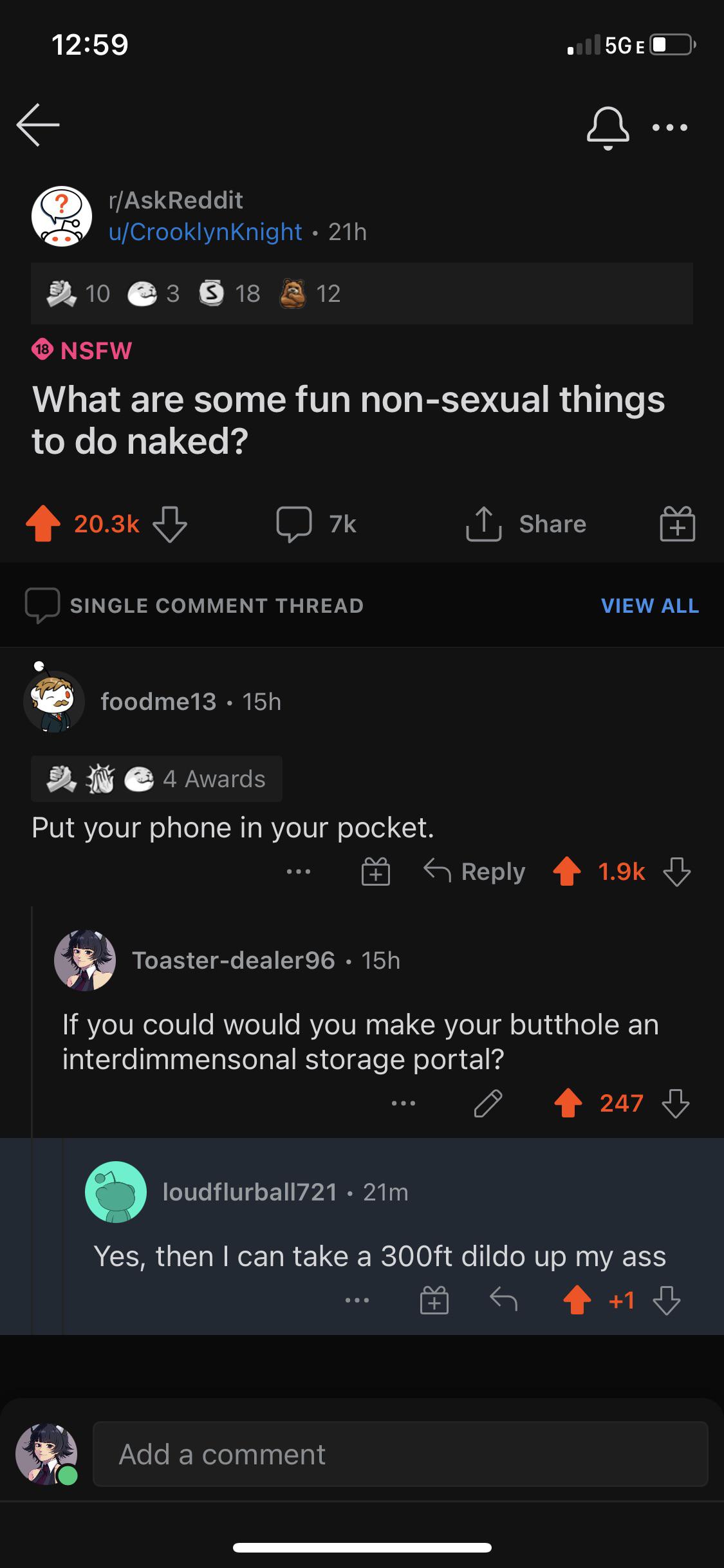Tap the Add a comment field
Screen dimensions: 724x1568
[x=400, y=1455]
